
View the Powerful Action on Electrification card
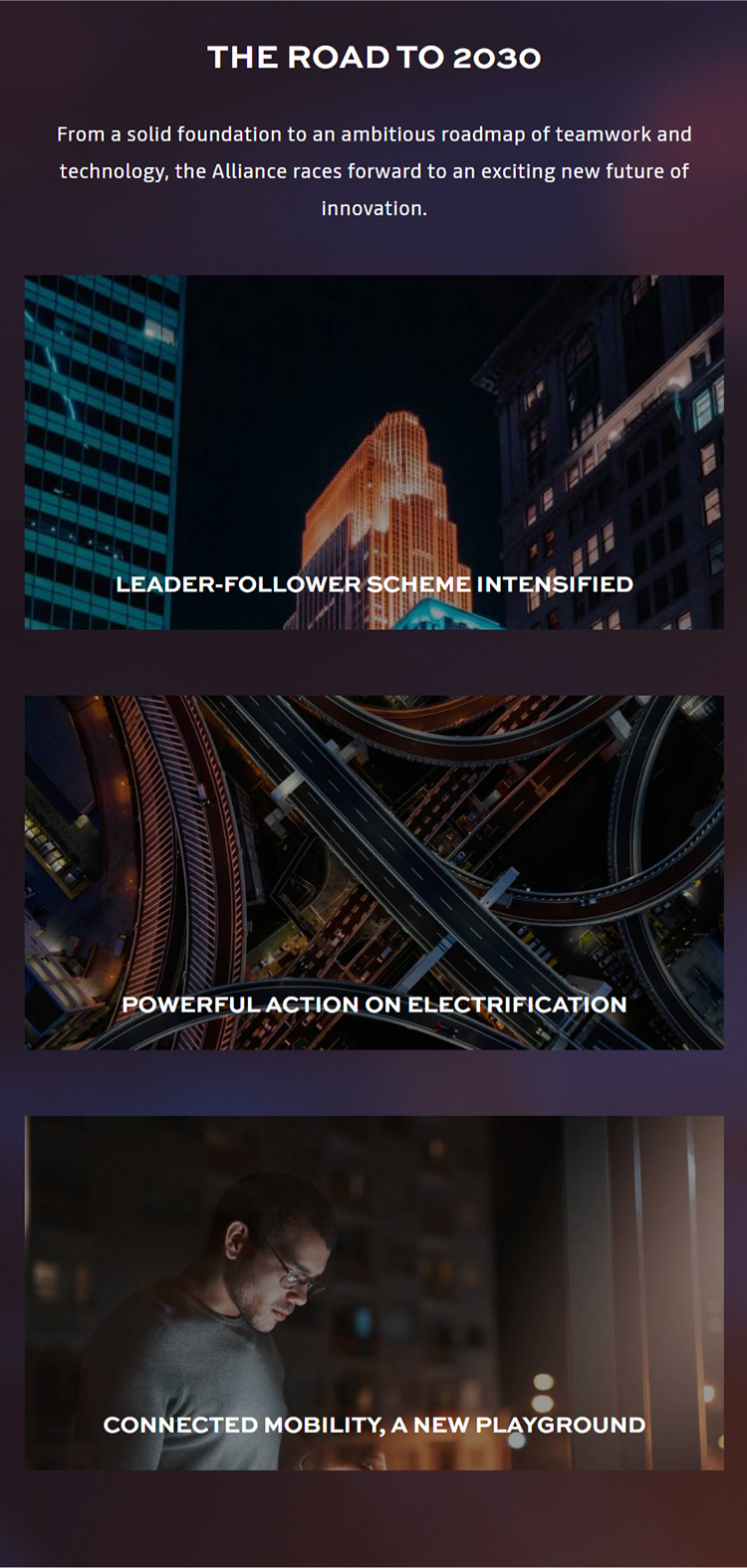373,872
